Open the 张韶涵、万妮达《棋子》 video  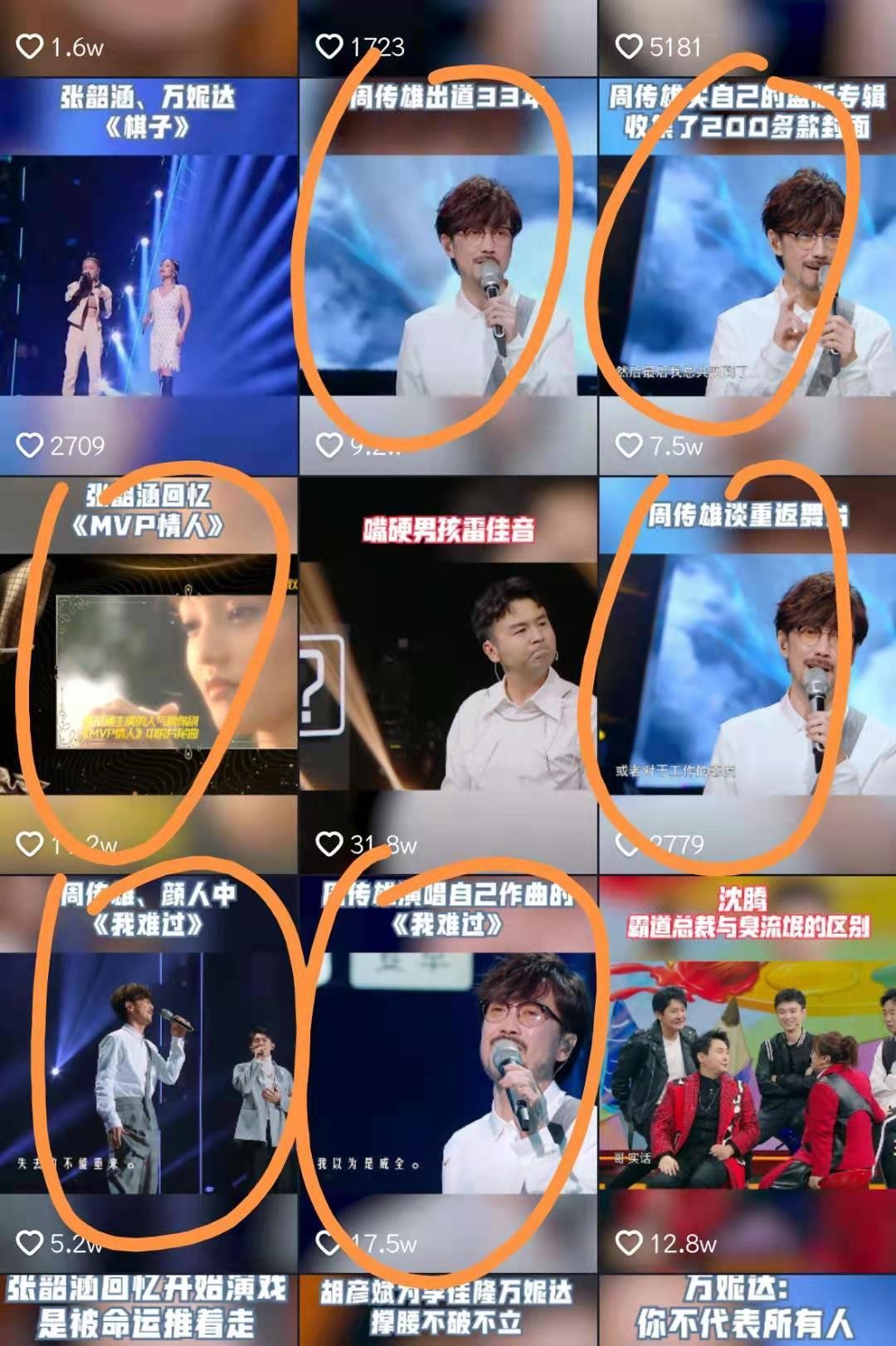(x=149, y=274)
